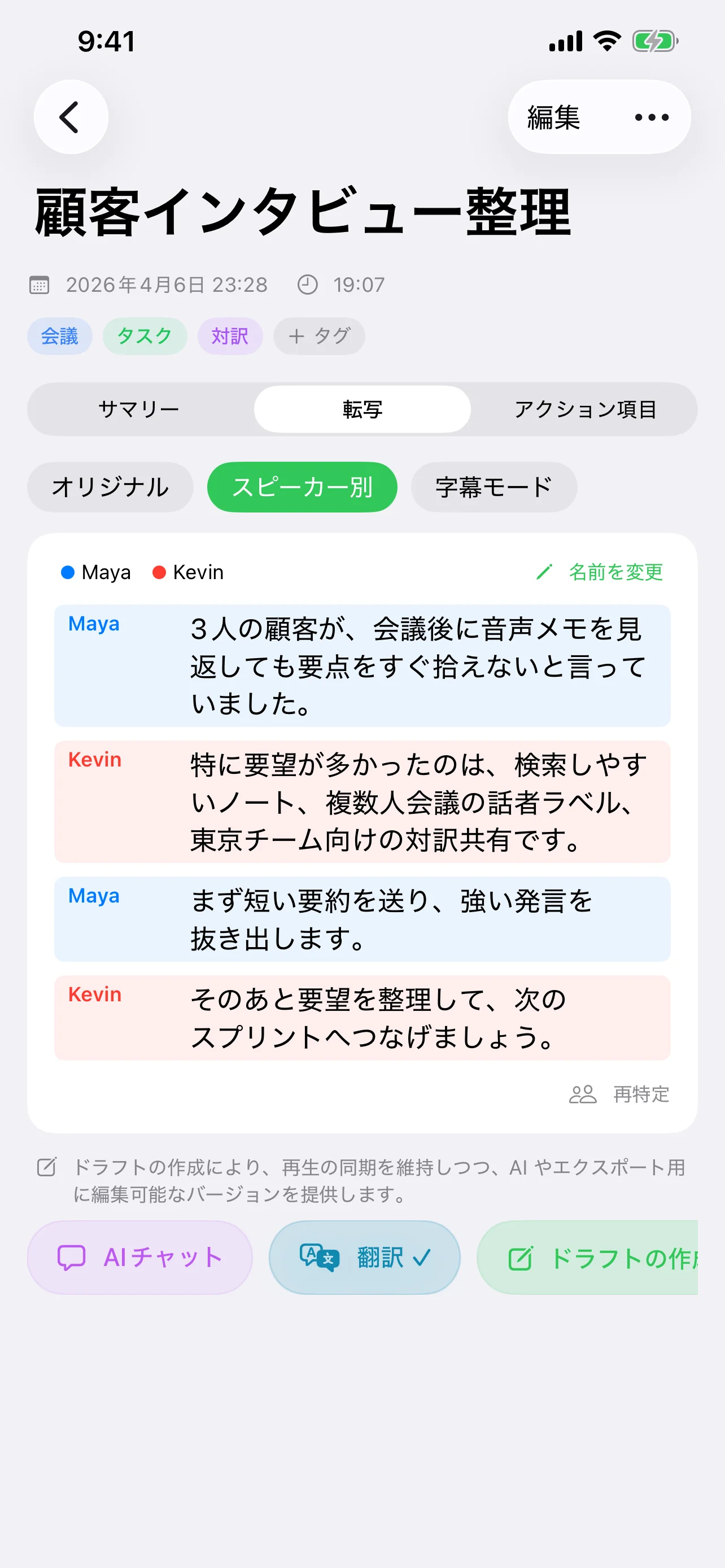Select the タスク tag chip

tap(145, 336)
